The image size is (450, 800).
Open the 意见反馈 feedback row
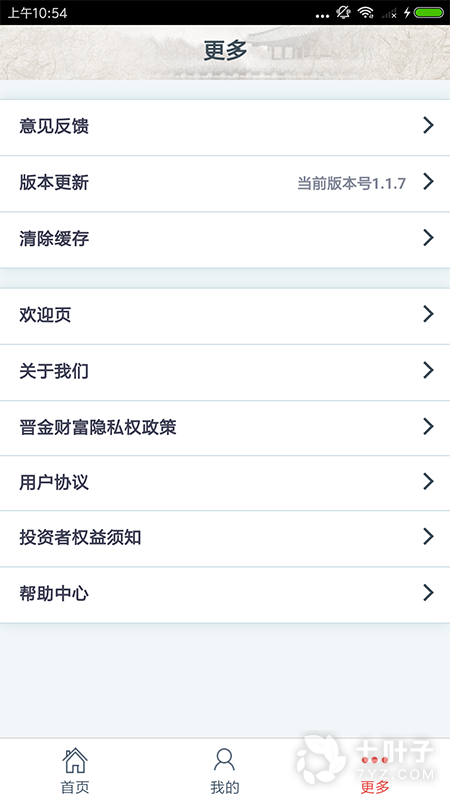[x=225, y=128]
